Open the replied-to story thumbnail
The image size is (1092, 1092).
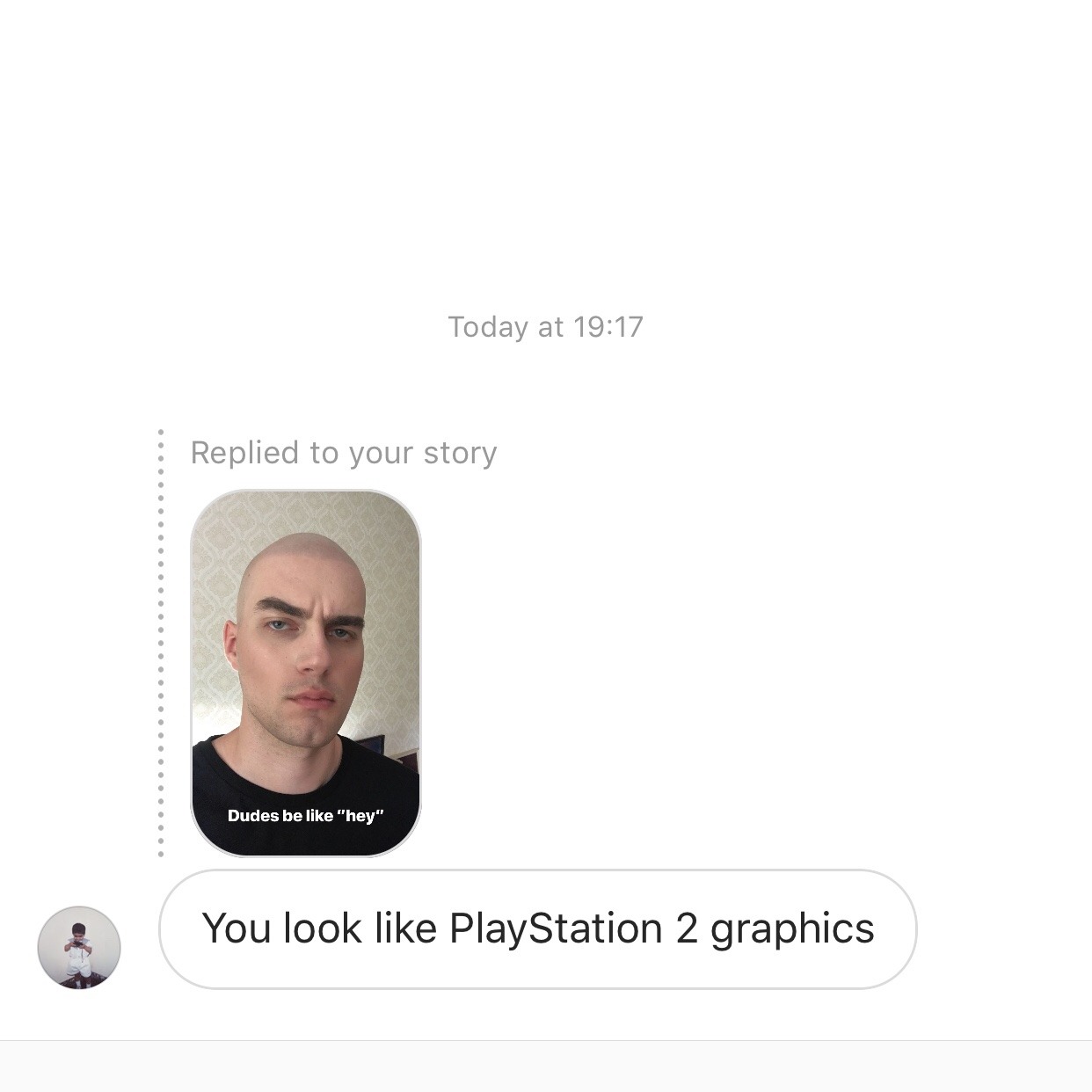305,673
